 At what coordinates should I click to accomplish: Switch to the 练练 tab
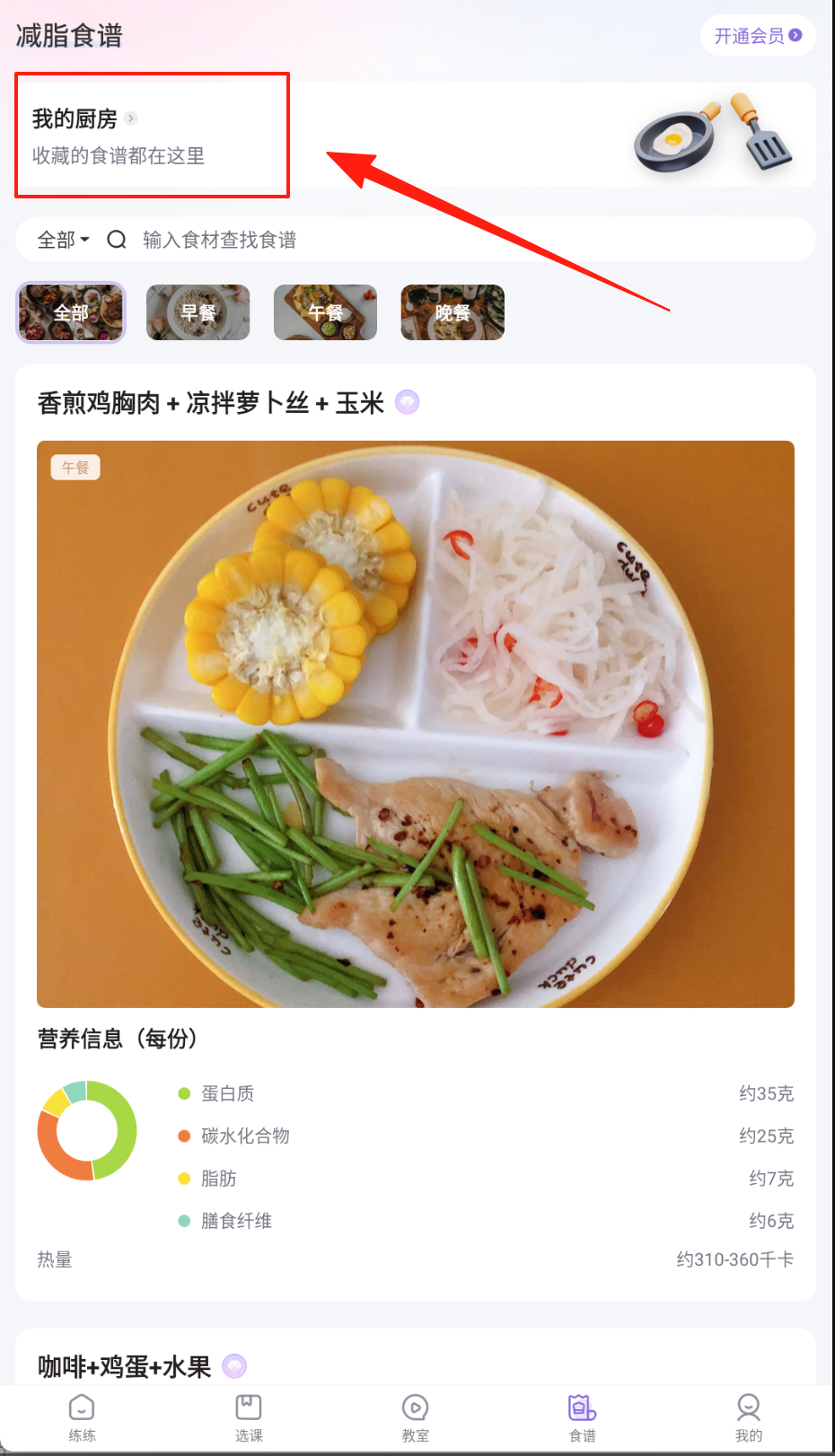click(x=82, y=1417)
